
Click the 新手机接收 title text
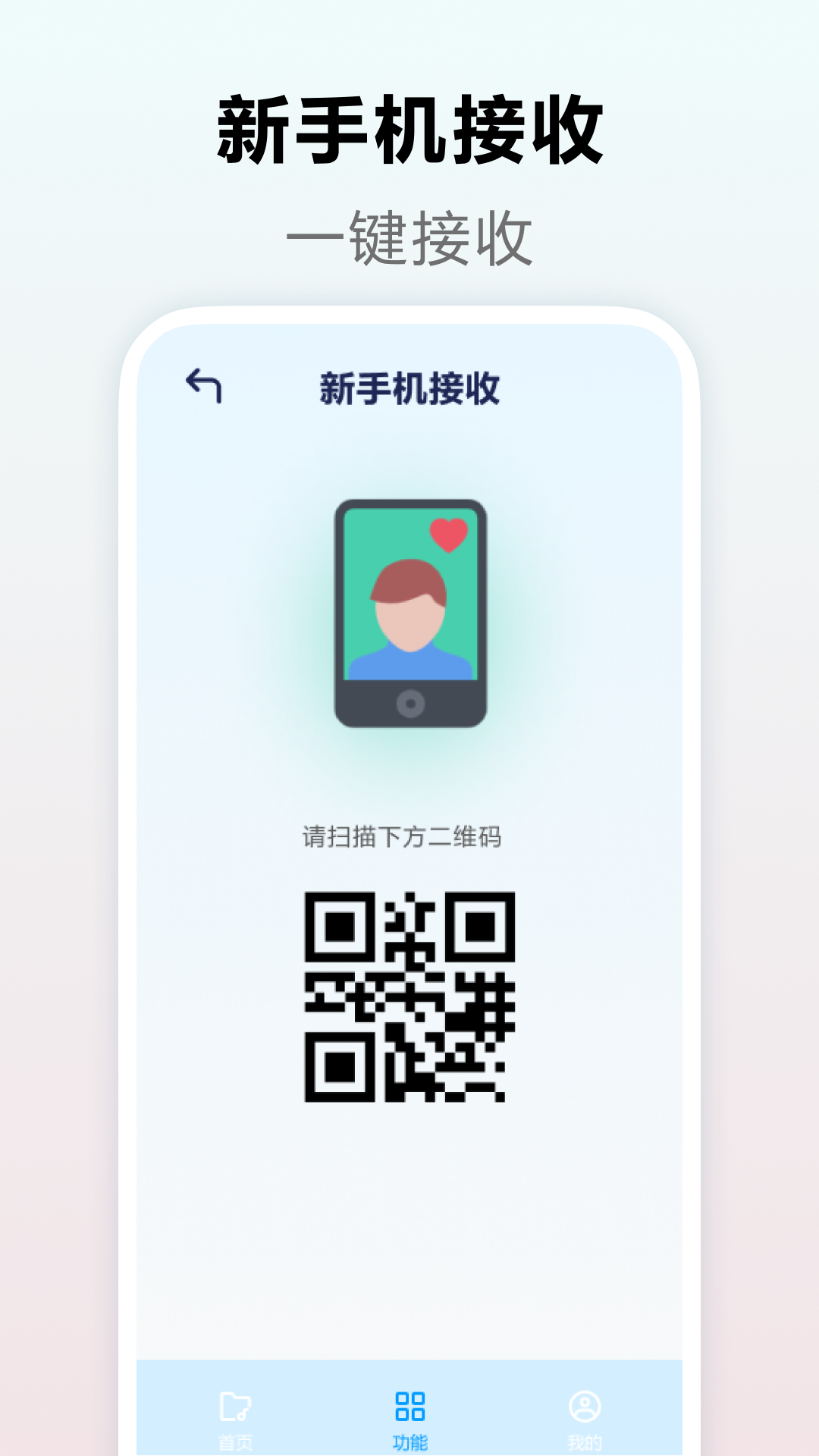coord(409,127)
